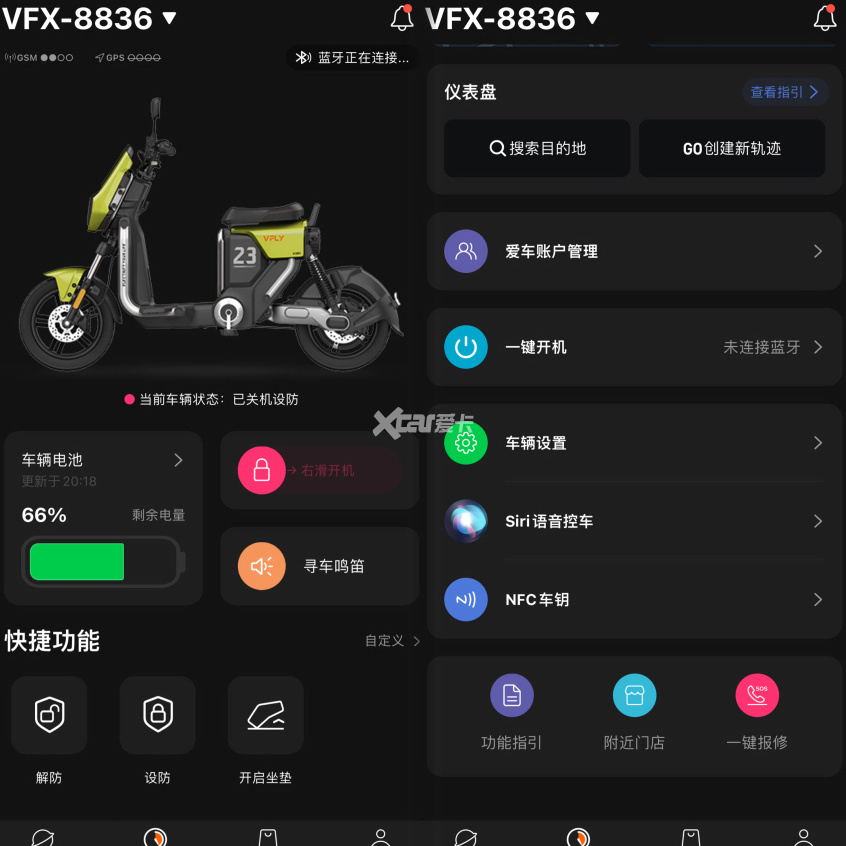846x846 pixels.
Task: Open 功能指引 guide
Action: click(511, 712)
